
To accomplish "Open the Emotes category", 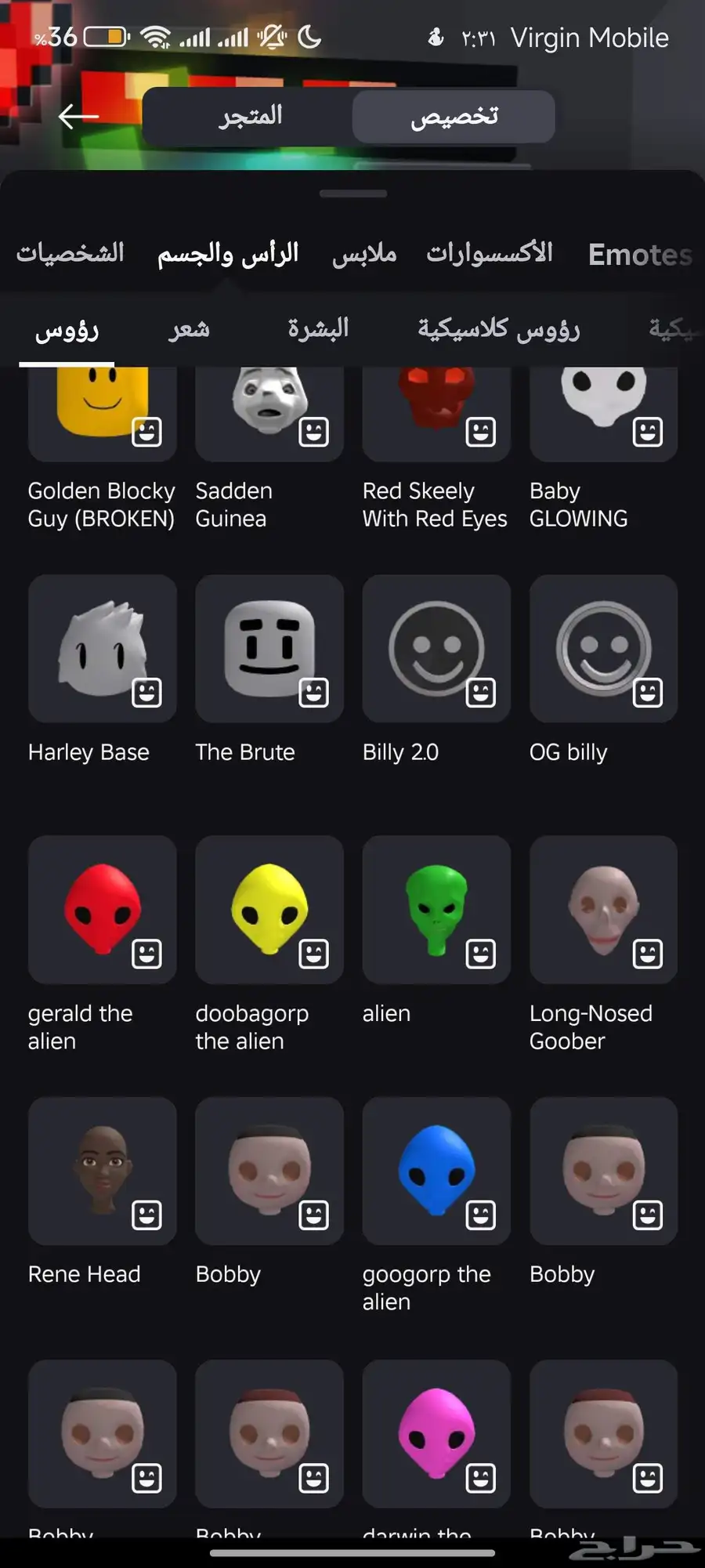I will (639, 255).
